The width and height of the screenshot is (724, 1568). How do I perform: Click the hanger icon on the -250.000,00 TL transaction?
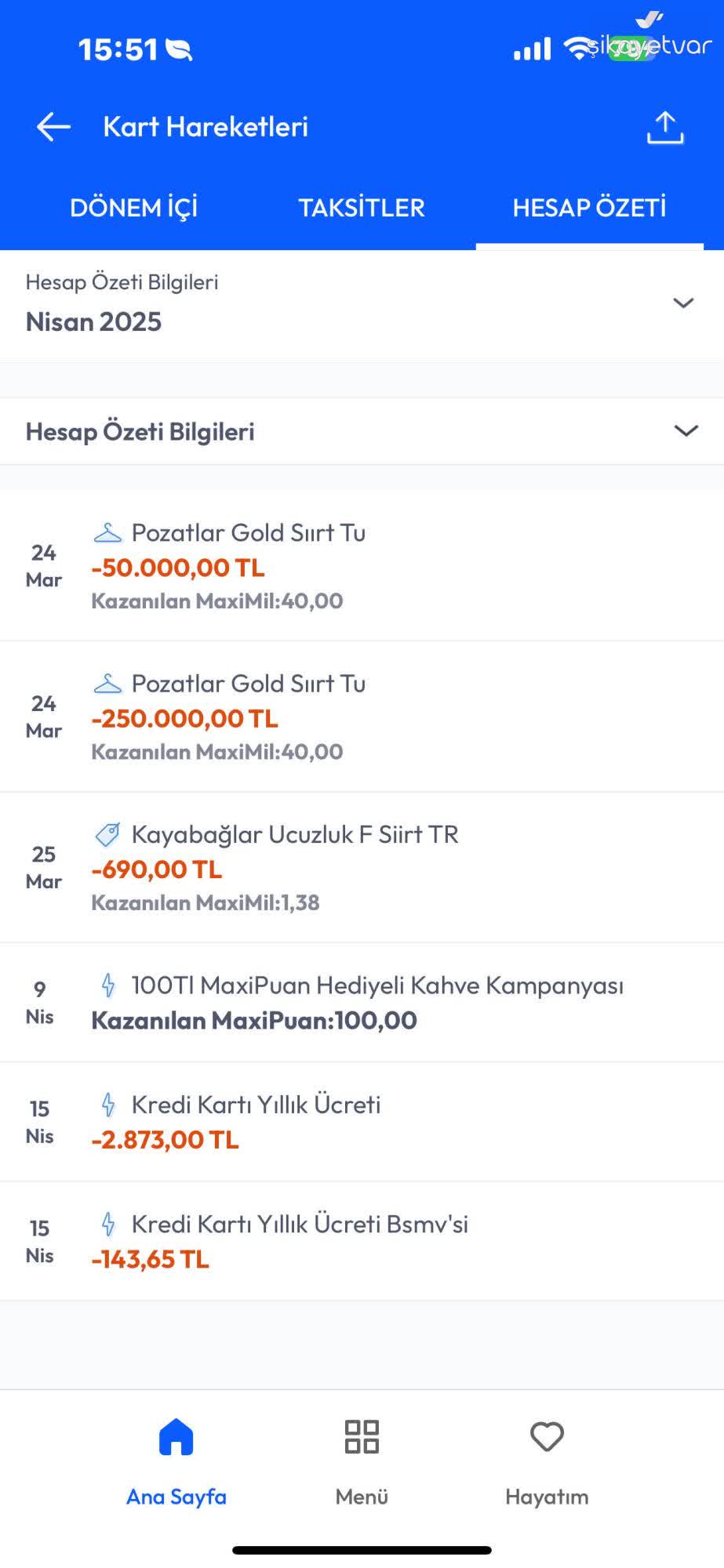tap(107, 682)
